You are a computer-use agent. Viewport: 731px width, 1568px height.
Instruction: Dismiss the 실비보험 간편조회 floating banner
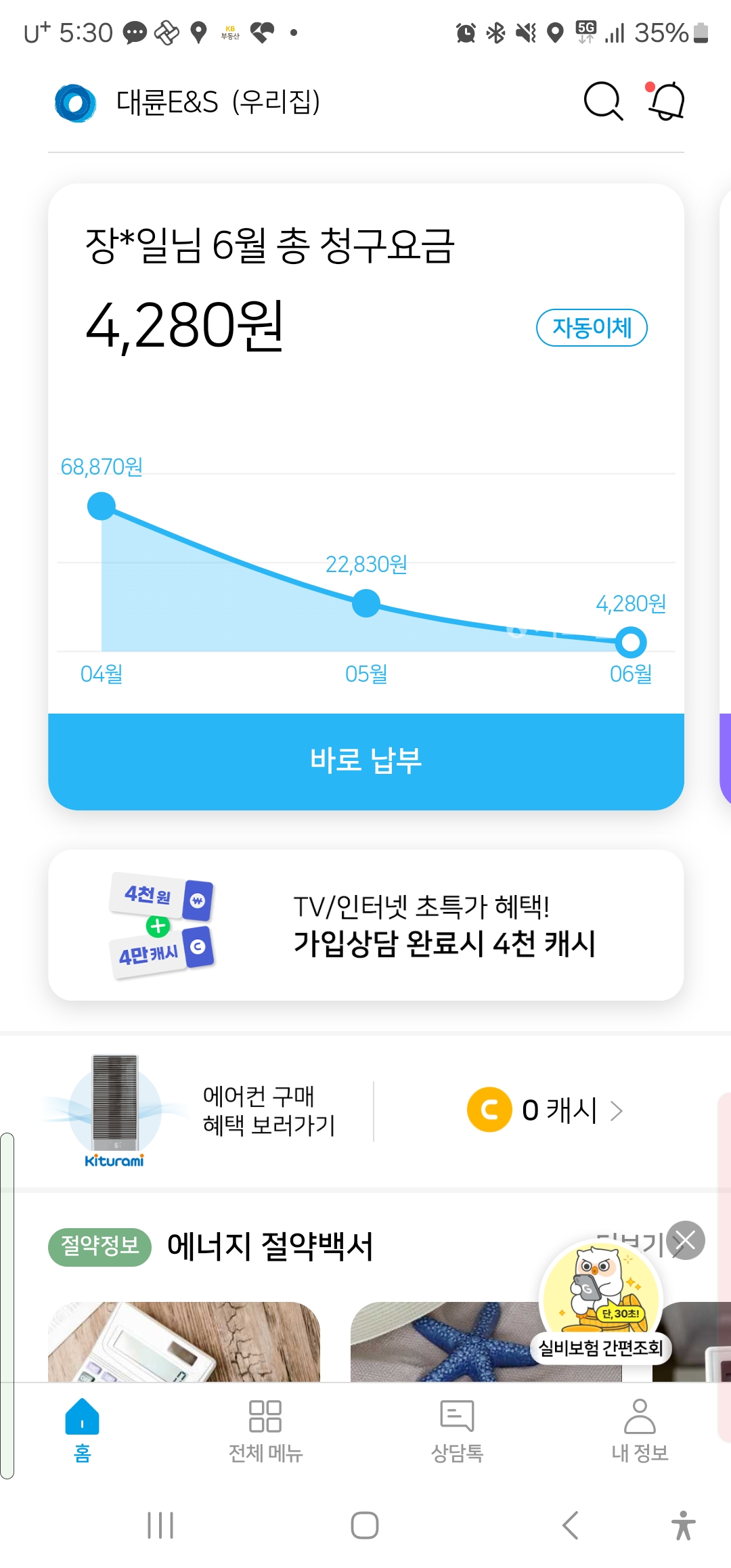pyautogui.click(x=686, y=1240)
